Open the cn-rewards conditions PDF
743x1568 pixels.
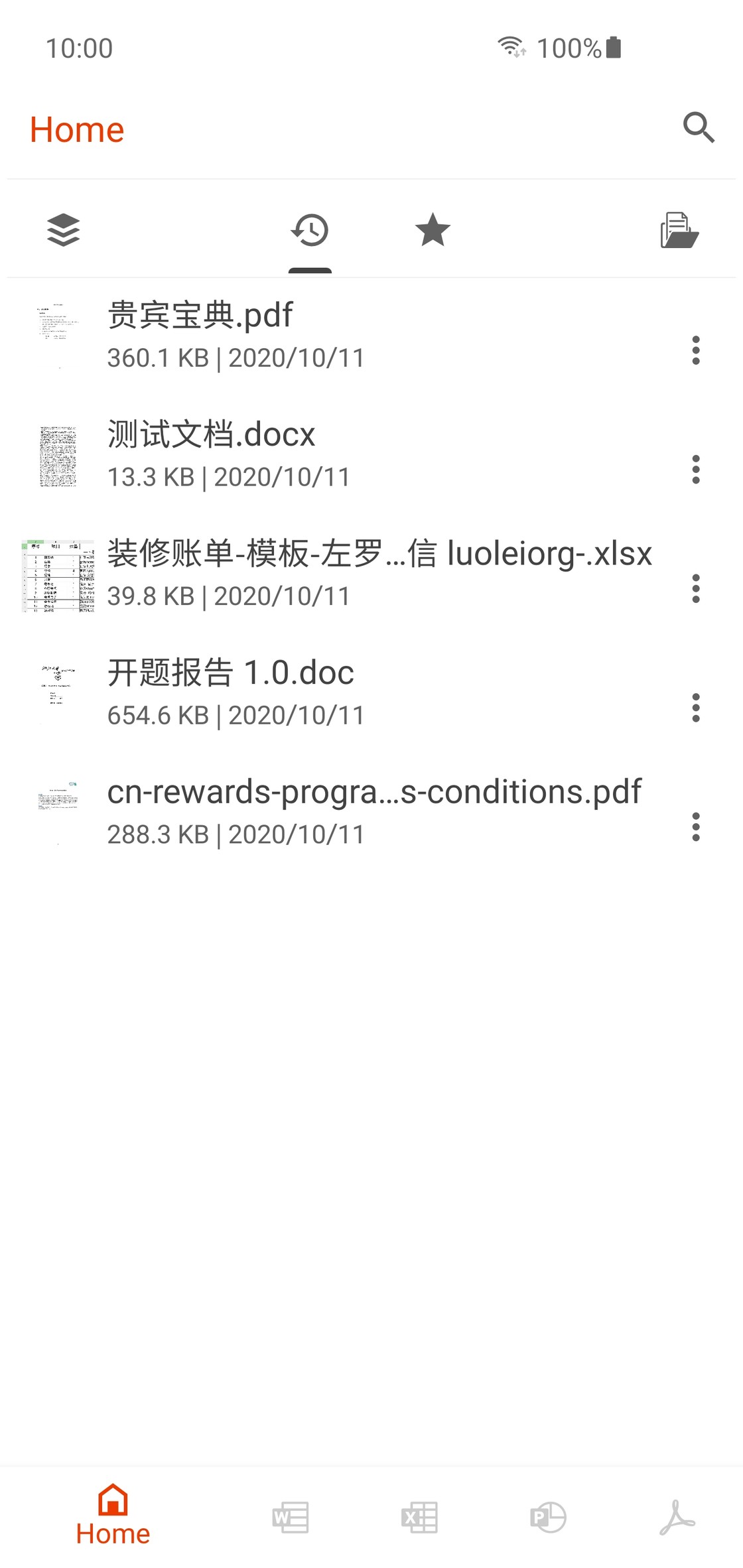374,793
